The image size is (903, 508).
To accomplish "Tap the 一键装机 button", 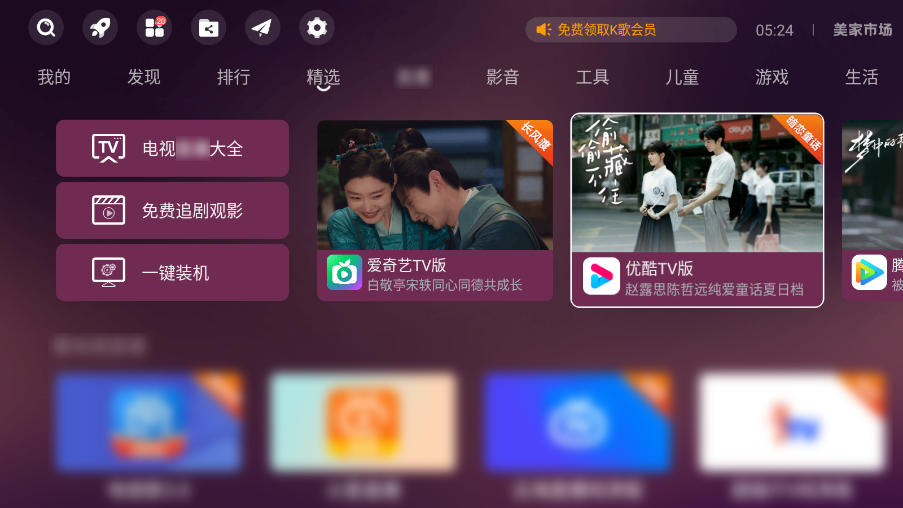I will tap(172, 272).
